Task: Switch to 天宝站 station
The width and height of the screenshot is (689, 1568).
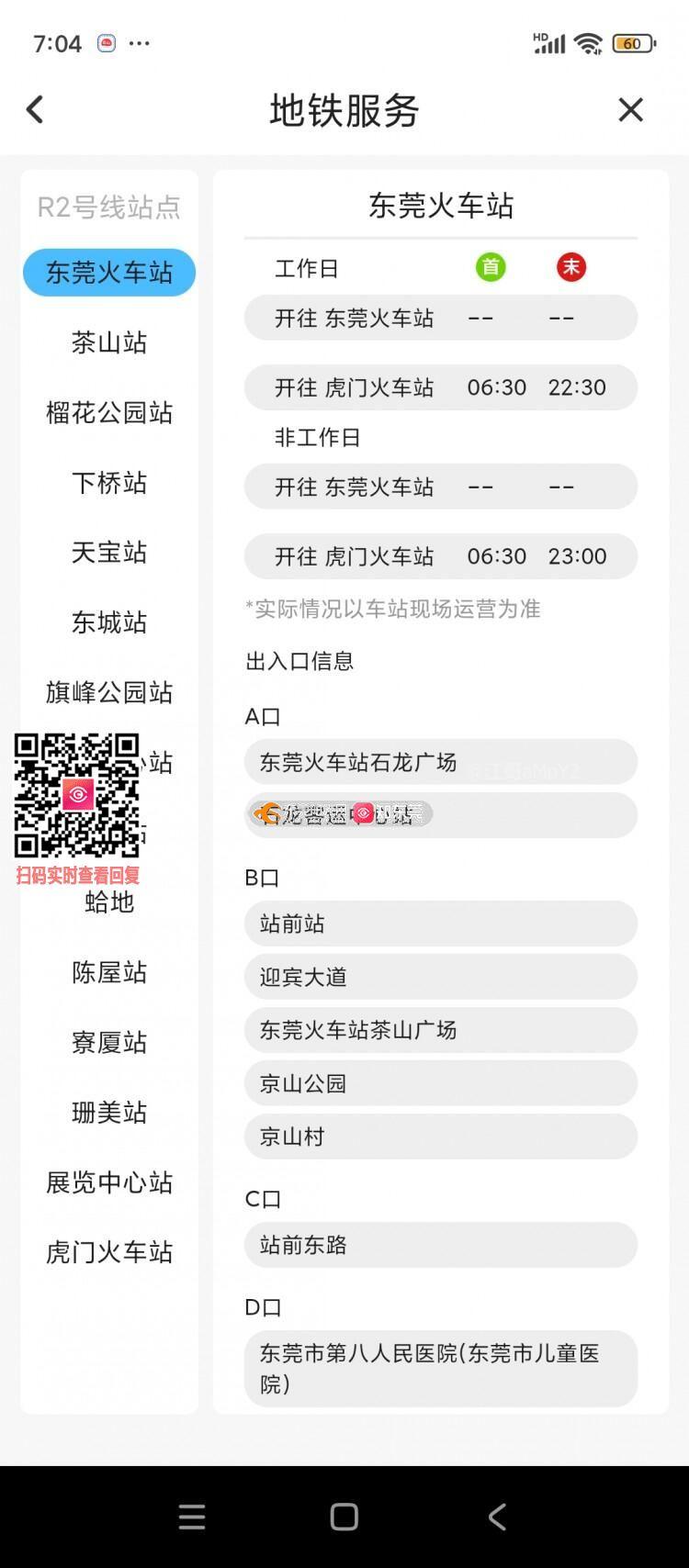Action: pos(109,552)
